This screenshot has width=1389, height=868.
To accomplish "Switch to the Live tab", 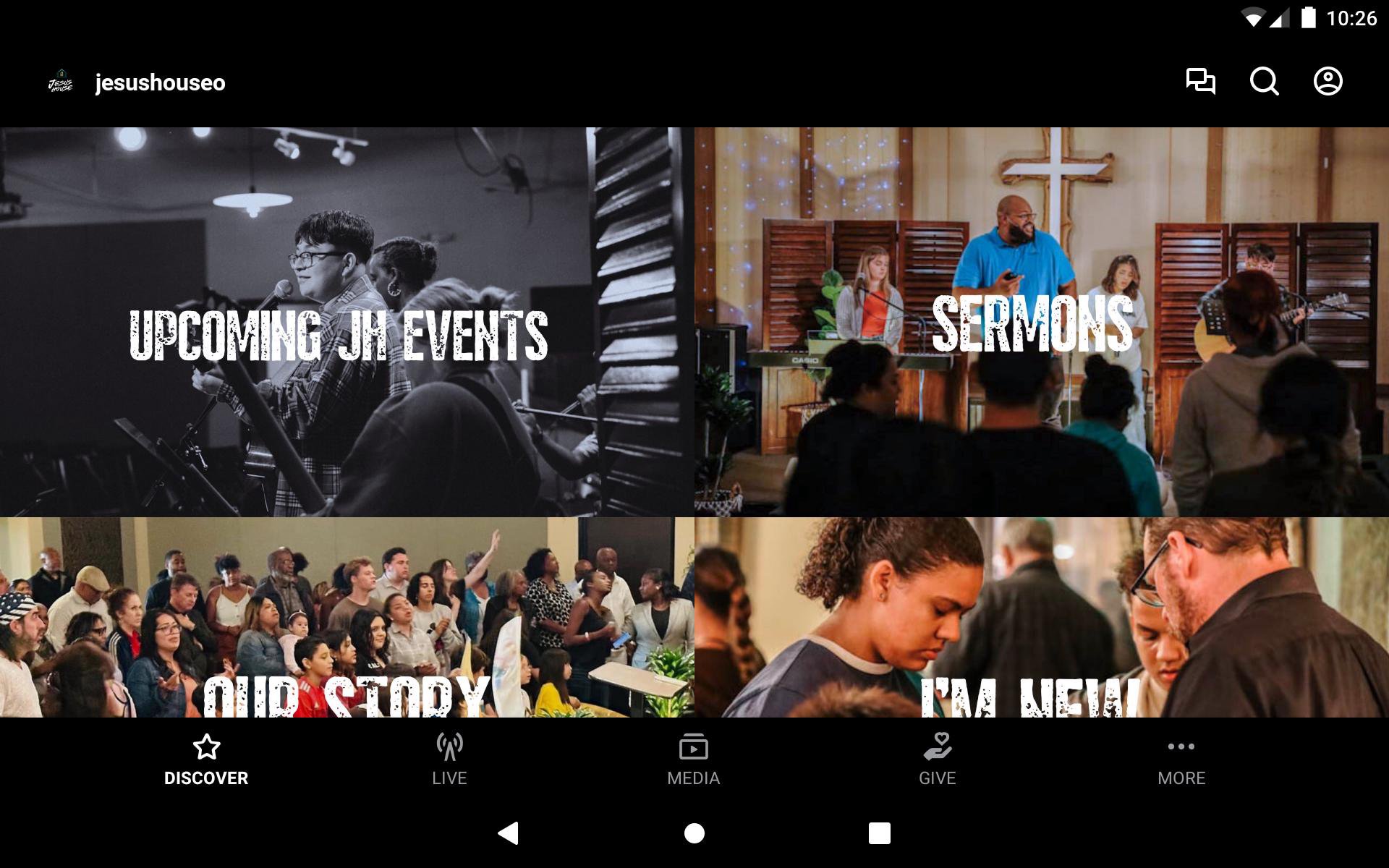I will click(x=449, y=760).
